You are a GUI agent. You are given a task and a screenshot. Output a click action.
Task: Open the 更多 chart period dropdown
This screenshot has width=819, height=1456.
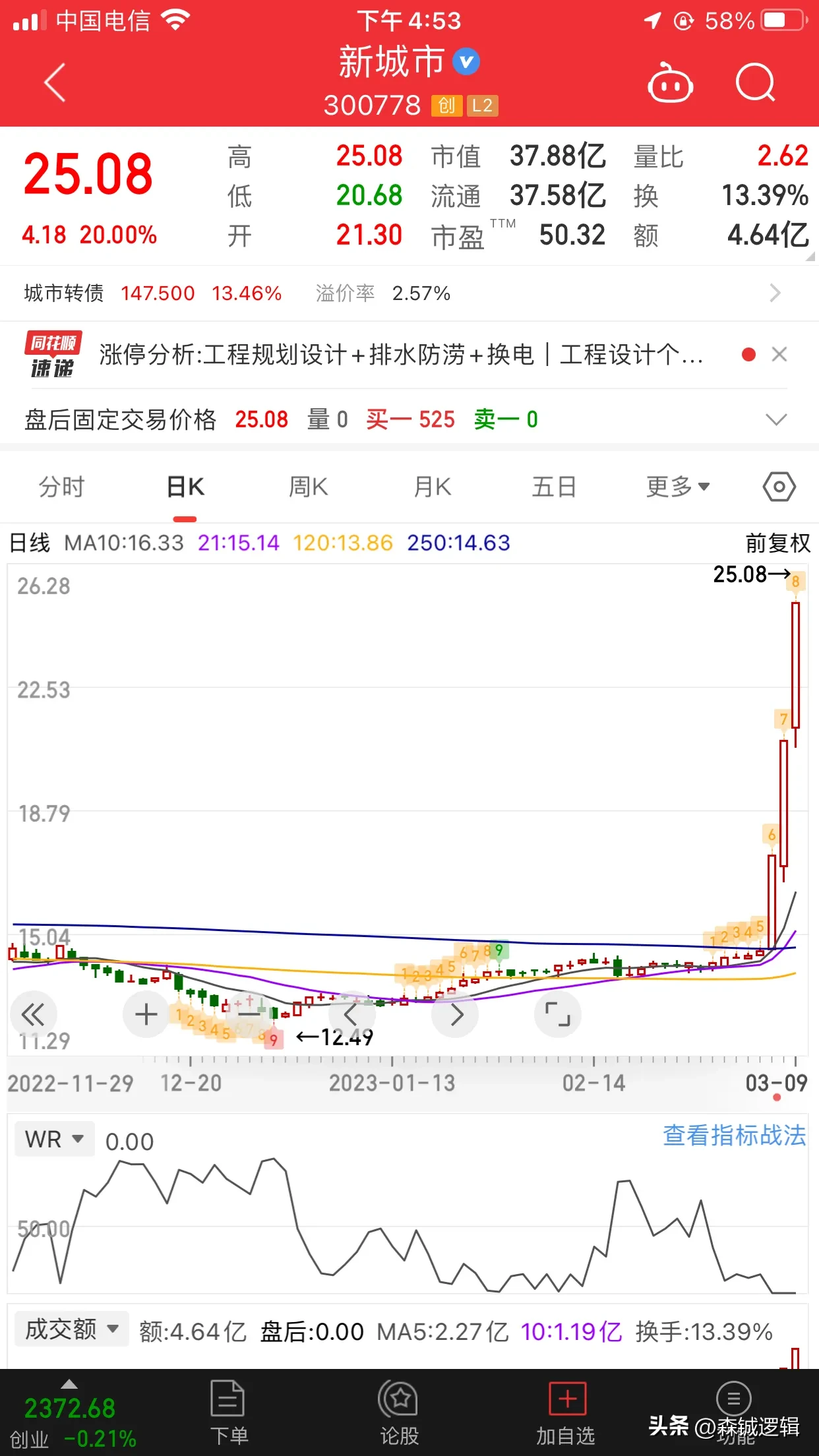[678, 487]
